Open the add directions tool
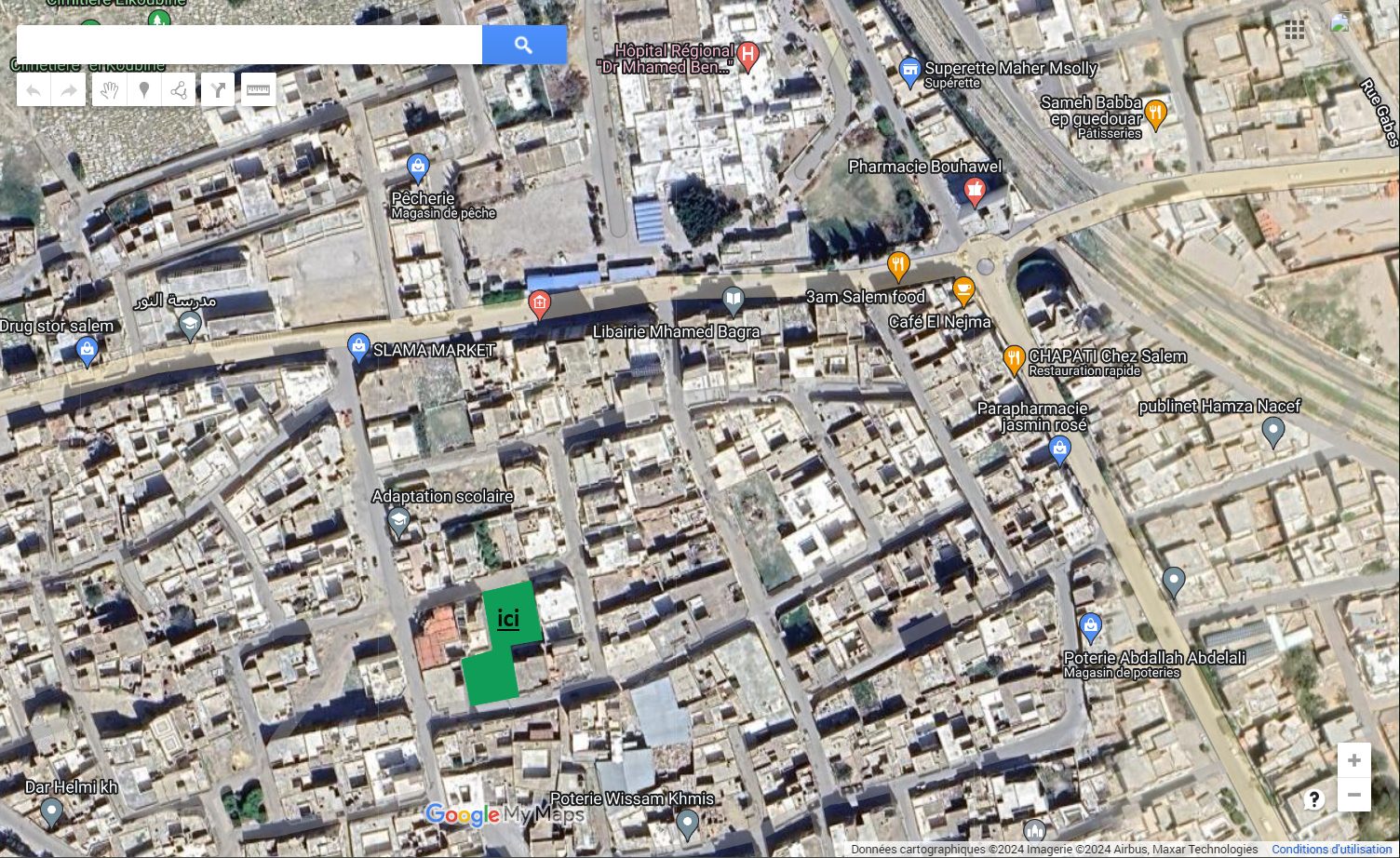This screenshot has height=858, width=1400. (x=218, y=90)
